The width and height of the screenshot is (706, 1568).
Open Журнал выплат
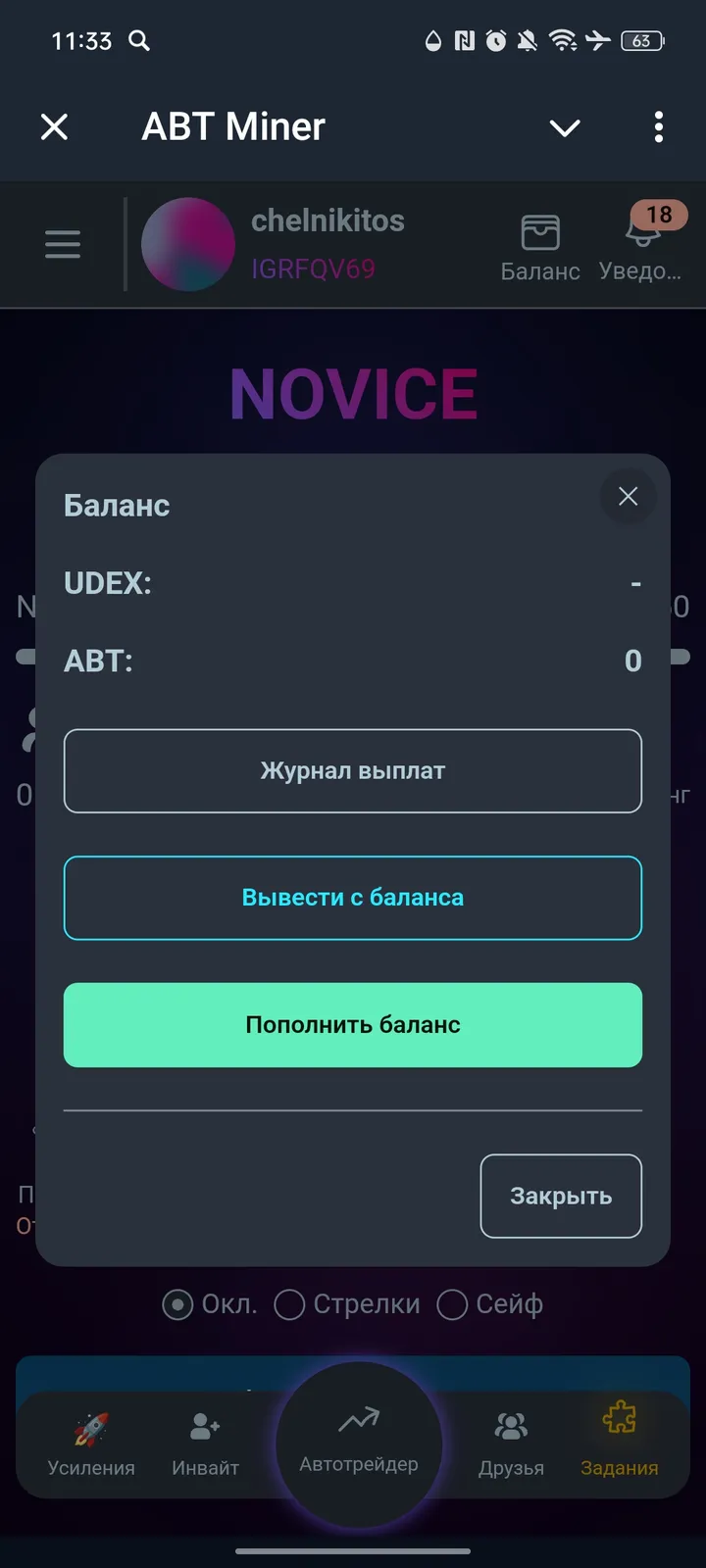click(x=353, y=771)
